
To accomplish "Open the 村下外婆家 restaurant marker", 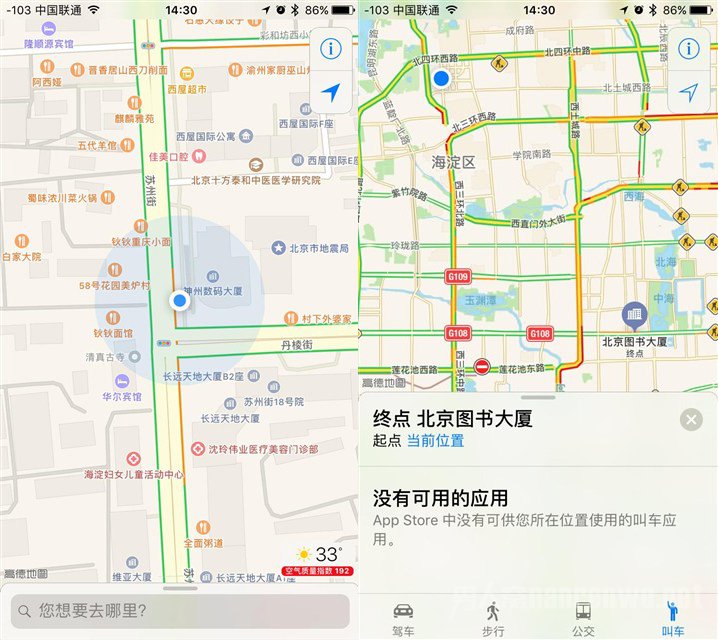I will [291, 318].
